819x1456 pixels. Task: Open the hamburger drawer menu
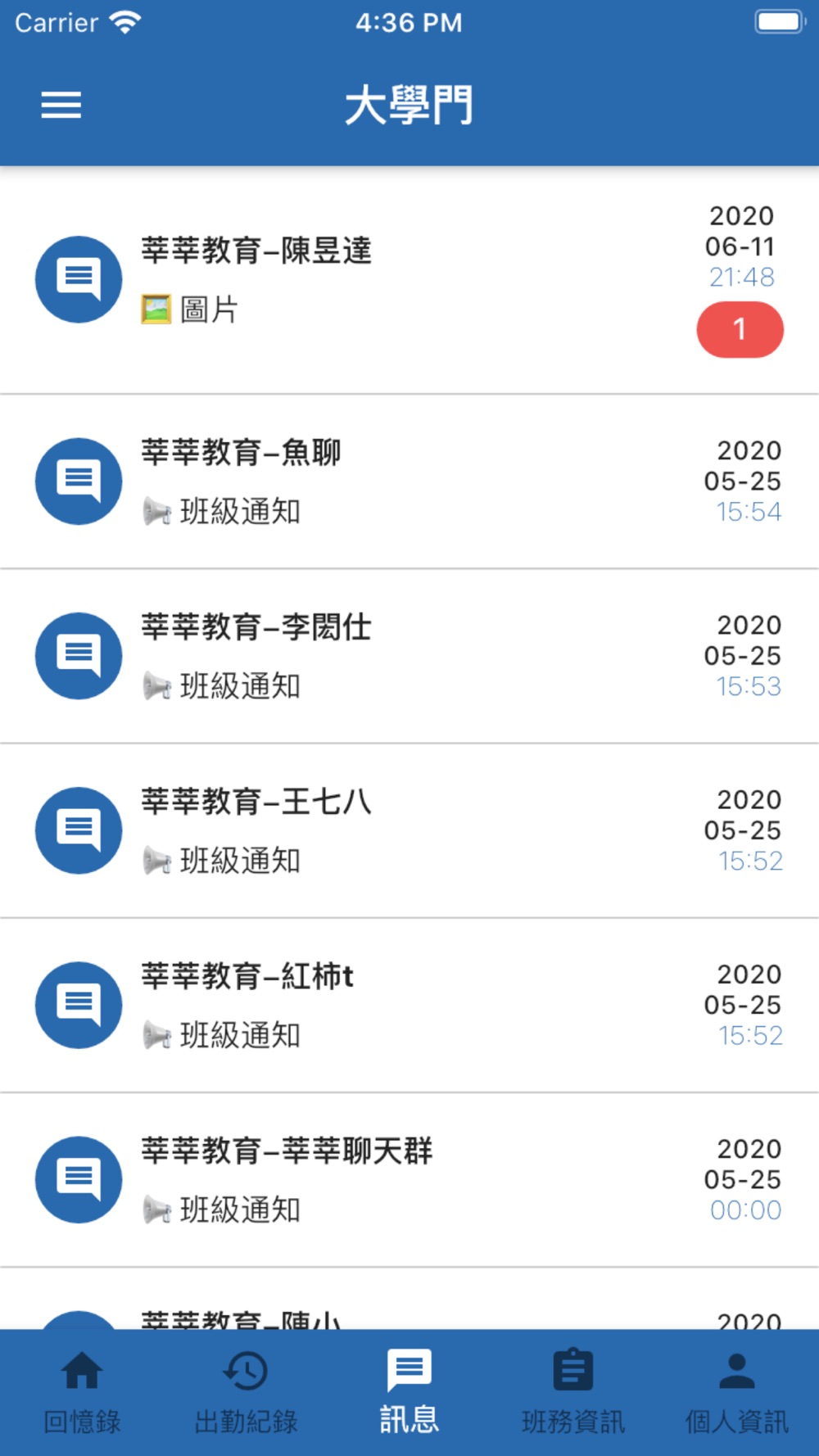point(61,105)
